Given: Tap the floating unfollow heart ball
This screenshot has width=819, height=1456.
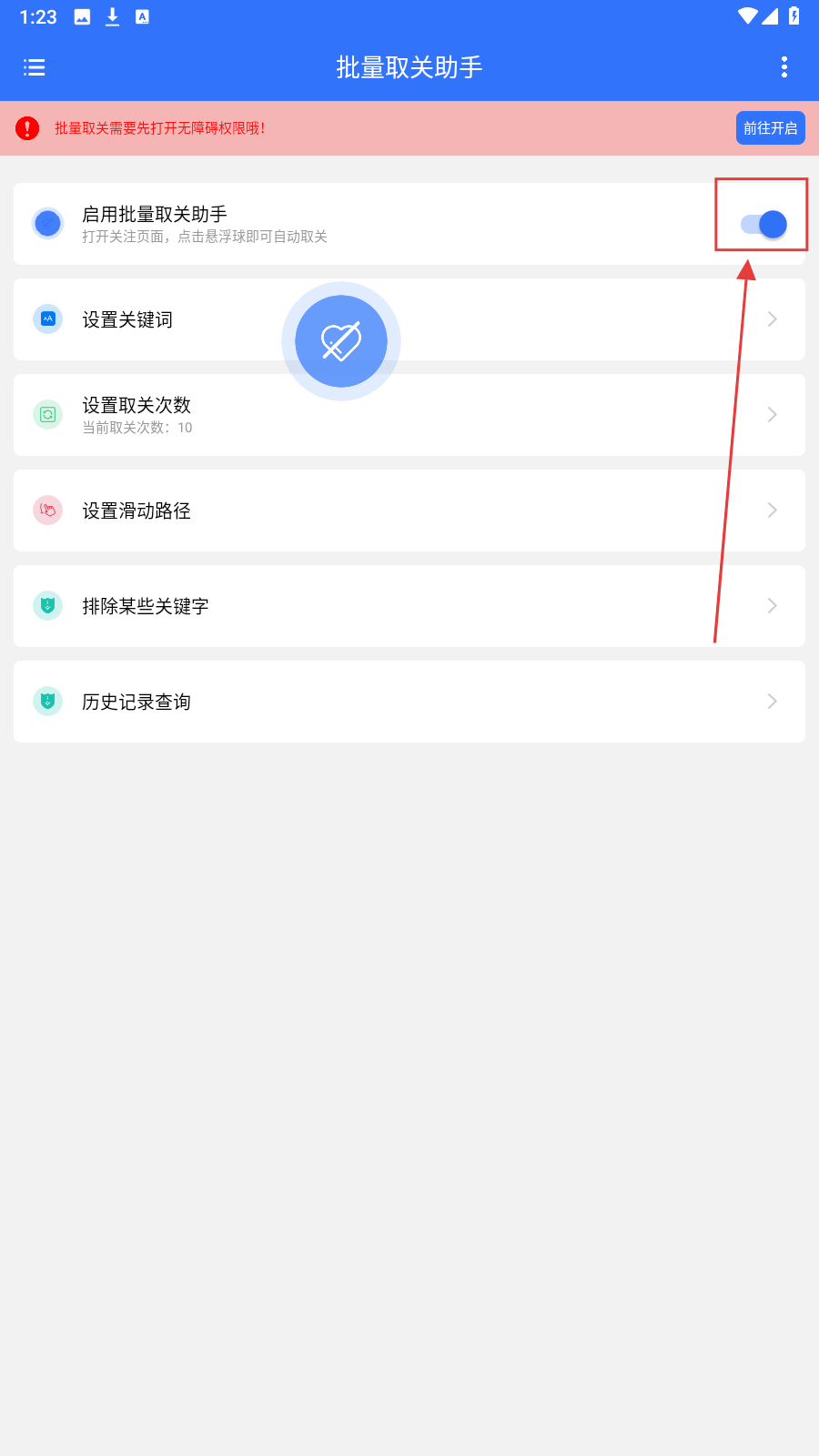Looking at the screenshot, I should pos(341,341).
